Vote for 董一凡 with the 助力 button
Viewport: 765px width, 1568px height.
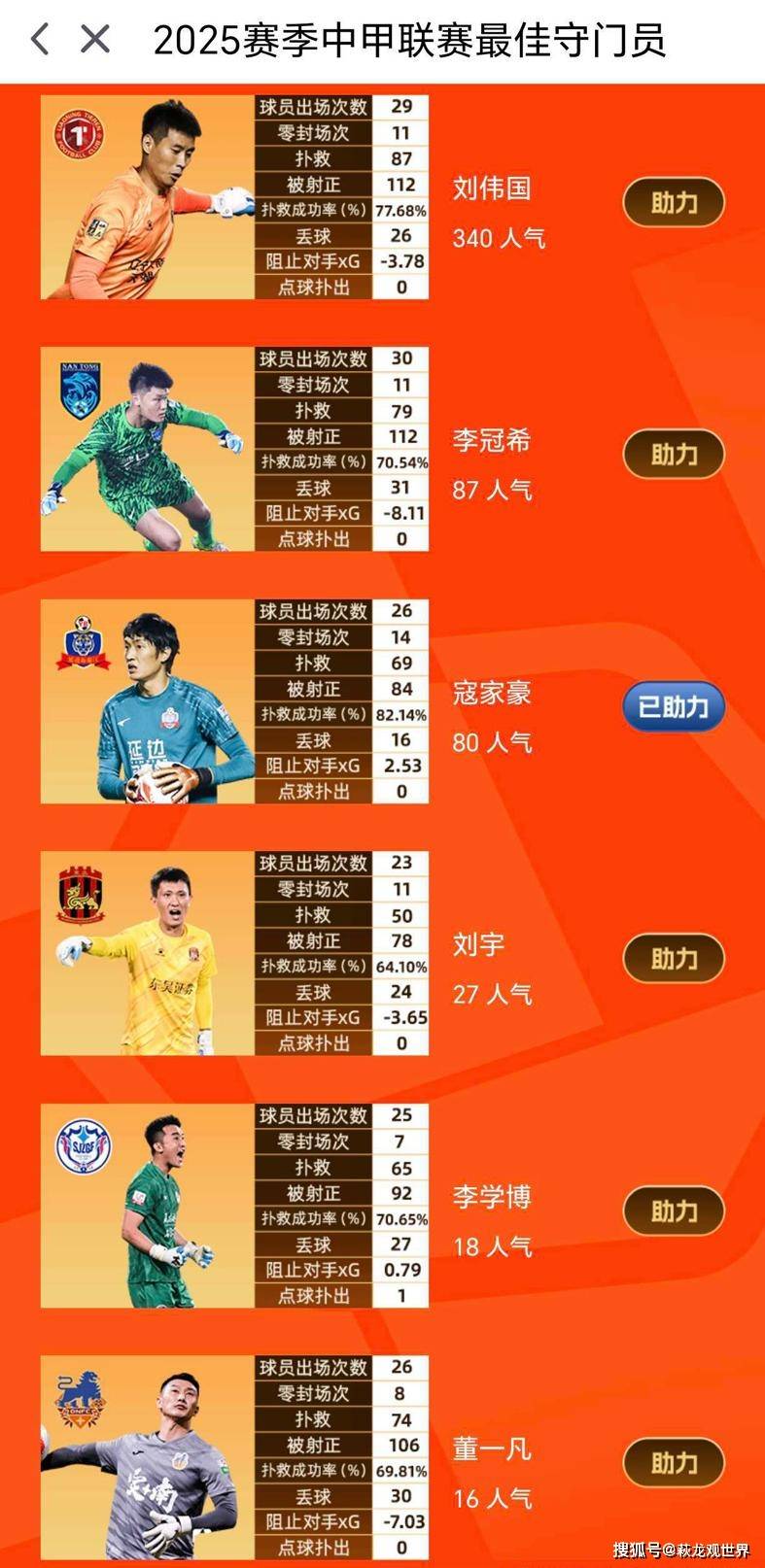674,1463
